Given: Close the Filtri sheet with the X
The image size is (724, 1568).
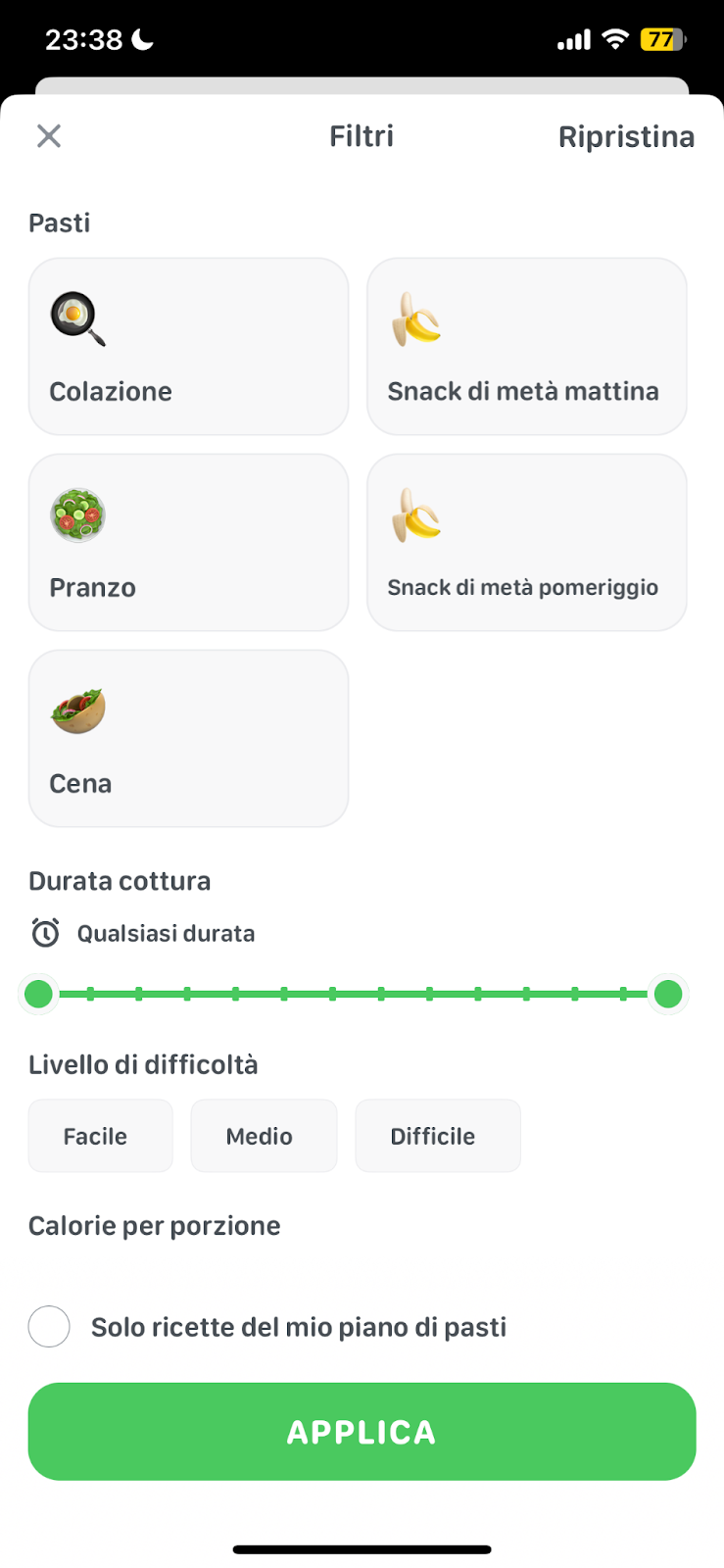Looking at the screenshot, I should [49, 136].
